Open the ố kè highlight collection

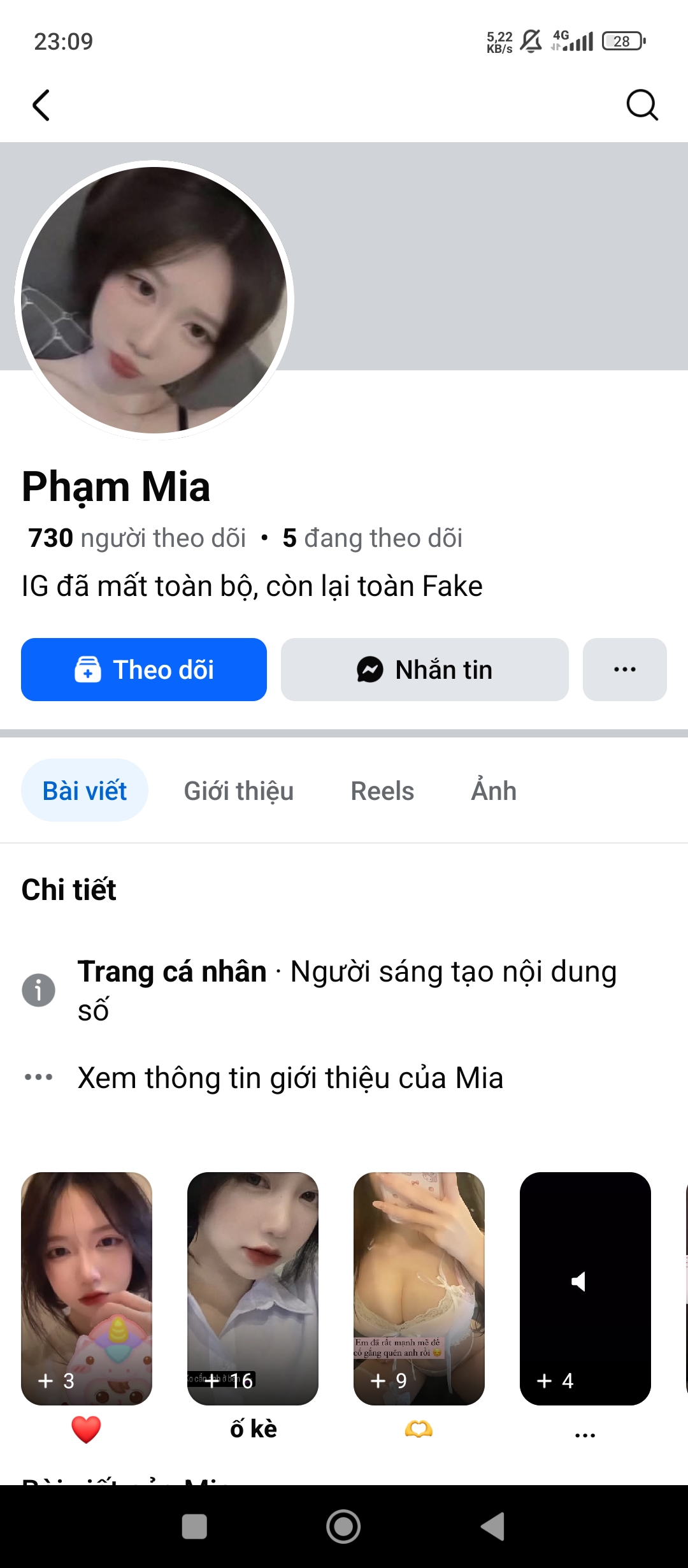253,1288
